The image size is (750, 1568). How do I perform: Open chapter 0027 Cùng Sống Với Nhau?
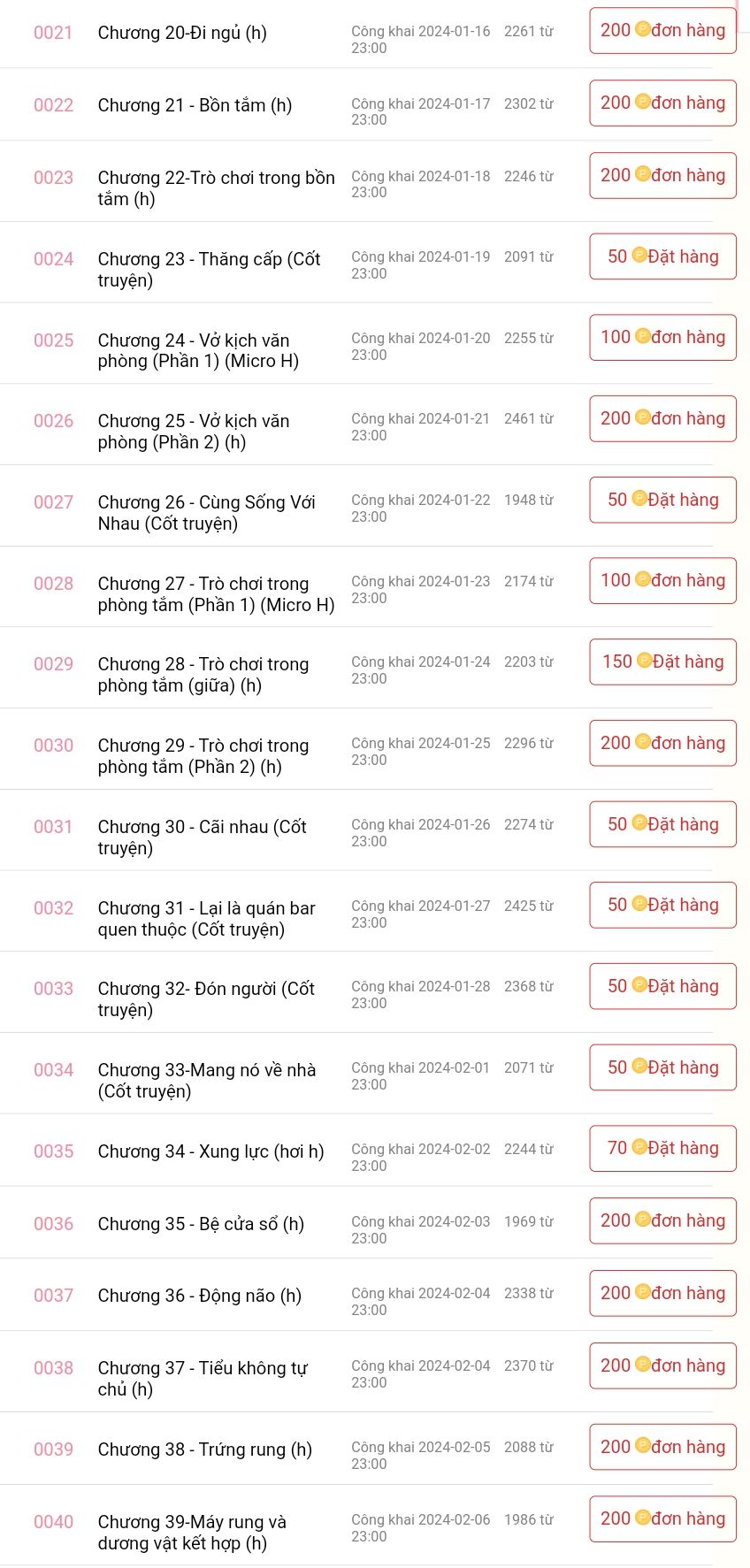coord(207,513)
